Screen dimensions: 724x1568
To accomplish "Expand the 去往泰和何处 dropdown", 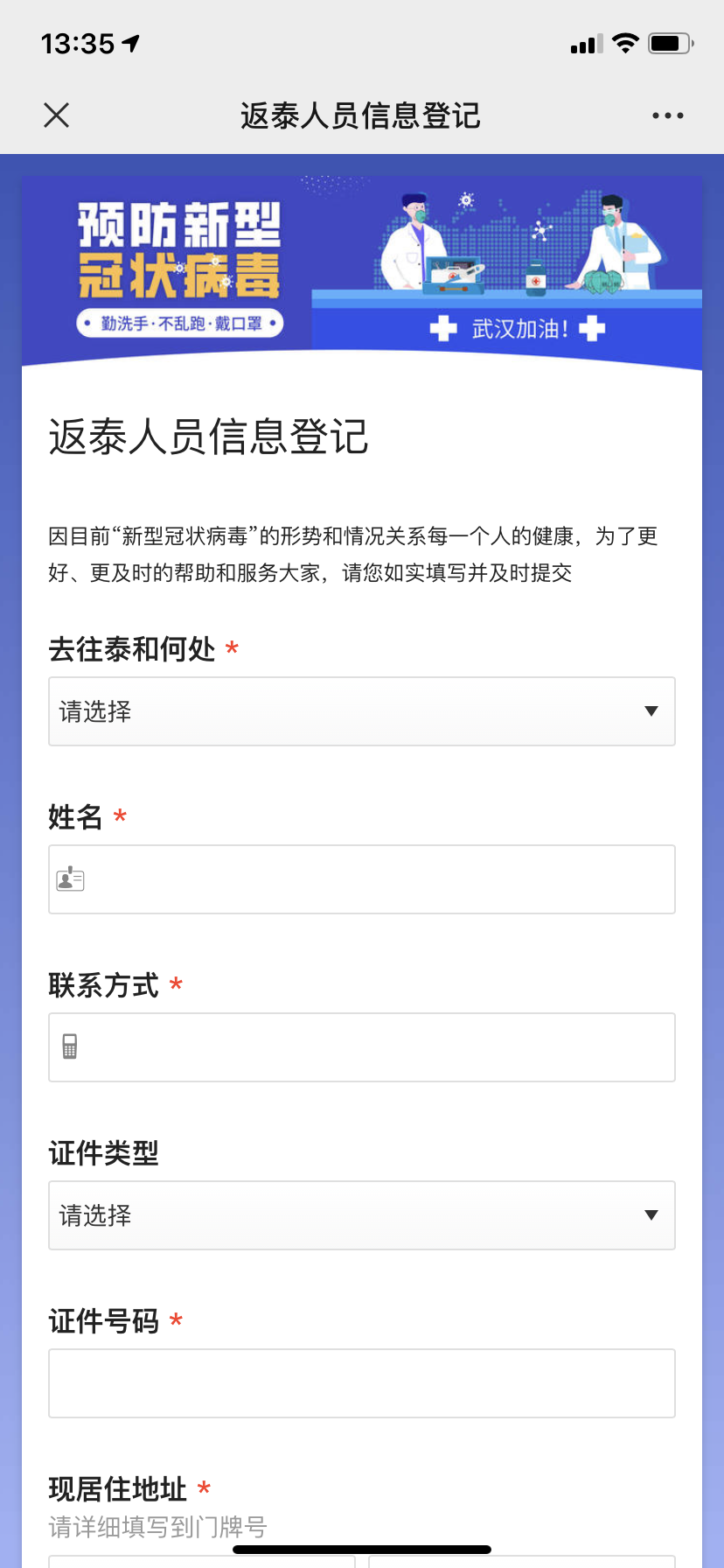I will [361, 711].
